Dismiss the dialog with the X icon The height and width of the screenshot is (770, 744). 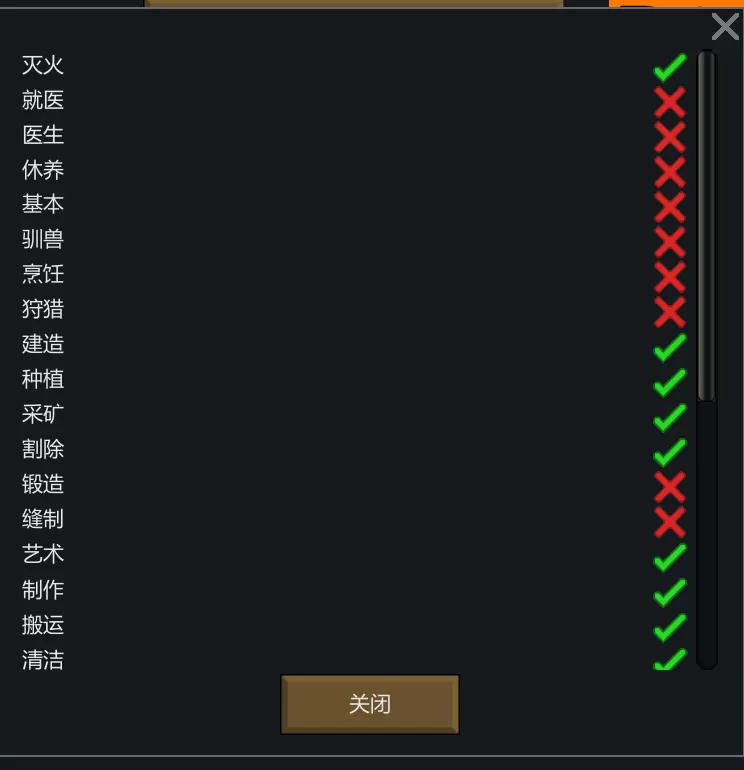tap(725, 27)
